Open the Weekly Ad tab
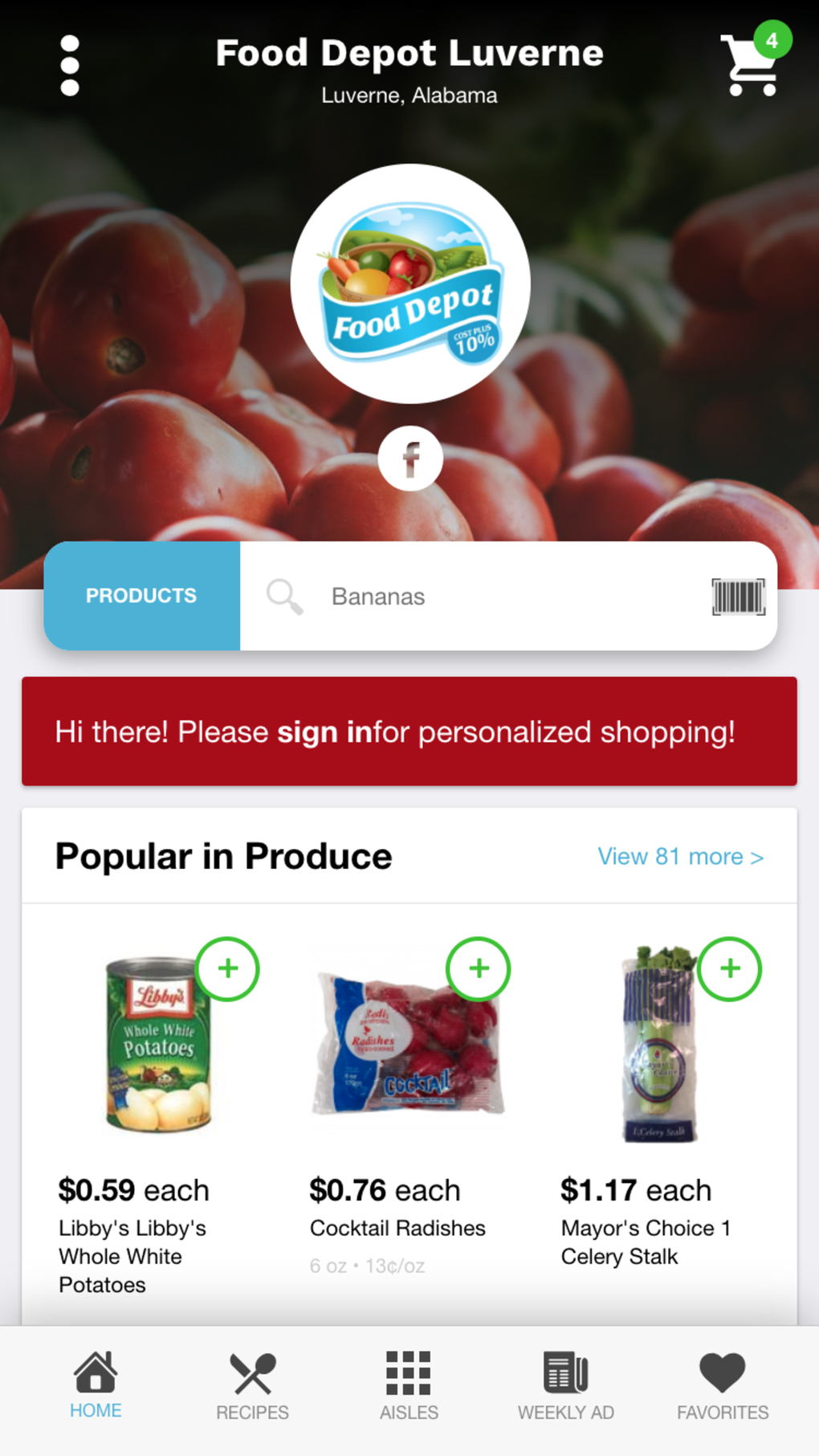 [x=565, y=1385]
